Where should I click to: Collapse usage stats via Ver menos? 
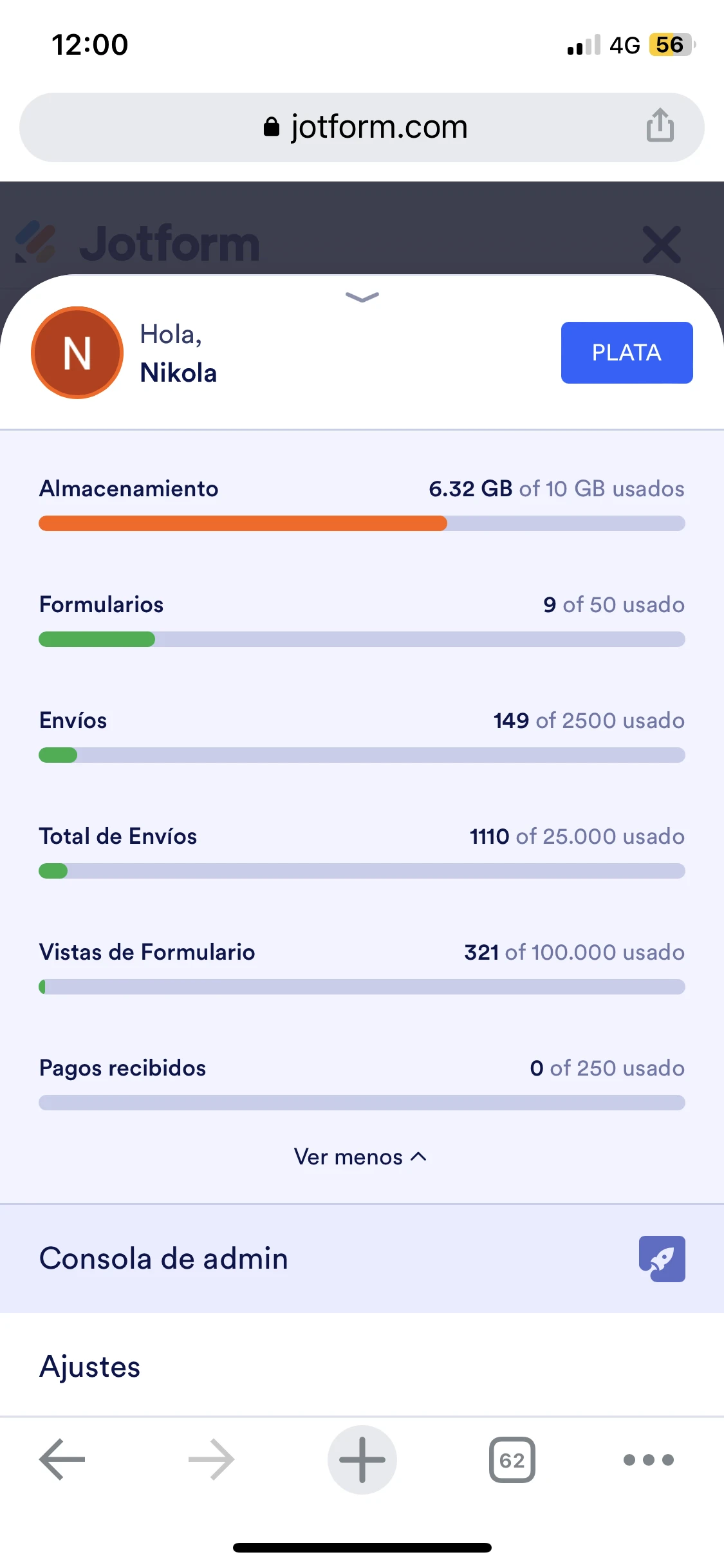coord(362,1156)
